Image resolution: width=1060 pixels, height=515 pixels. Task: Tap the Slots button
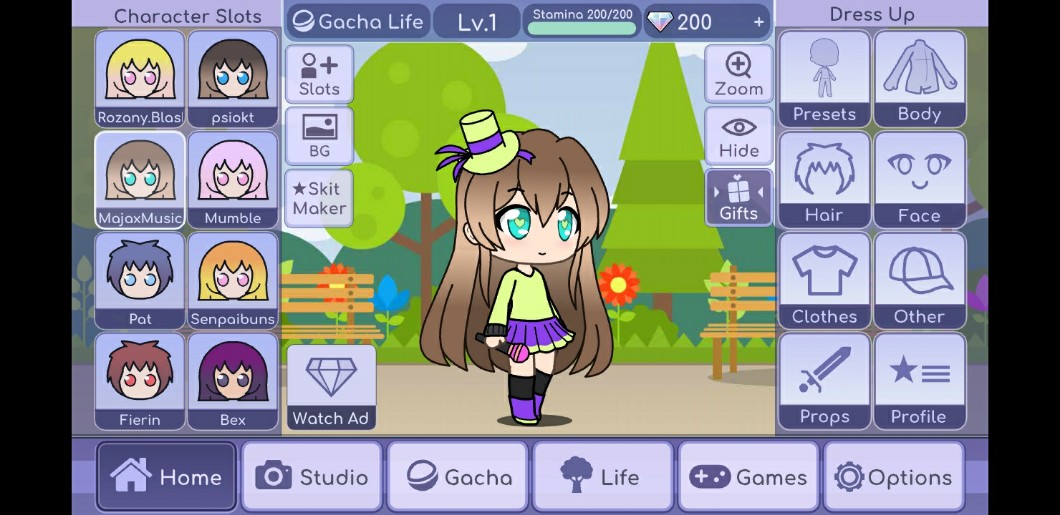click(x=319, y=74)
